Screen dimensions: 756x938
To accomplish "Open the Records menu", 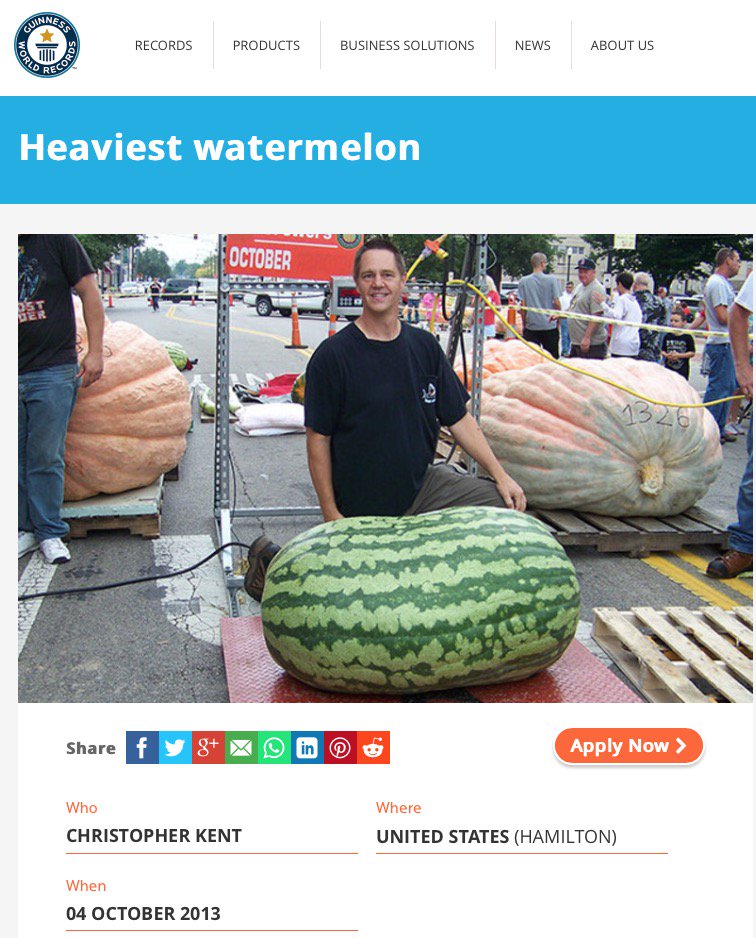I will pyautogui.click(x=163, y=45).
